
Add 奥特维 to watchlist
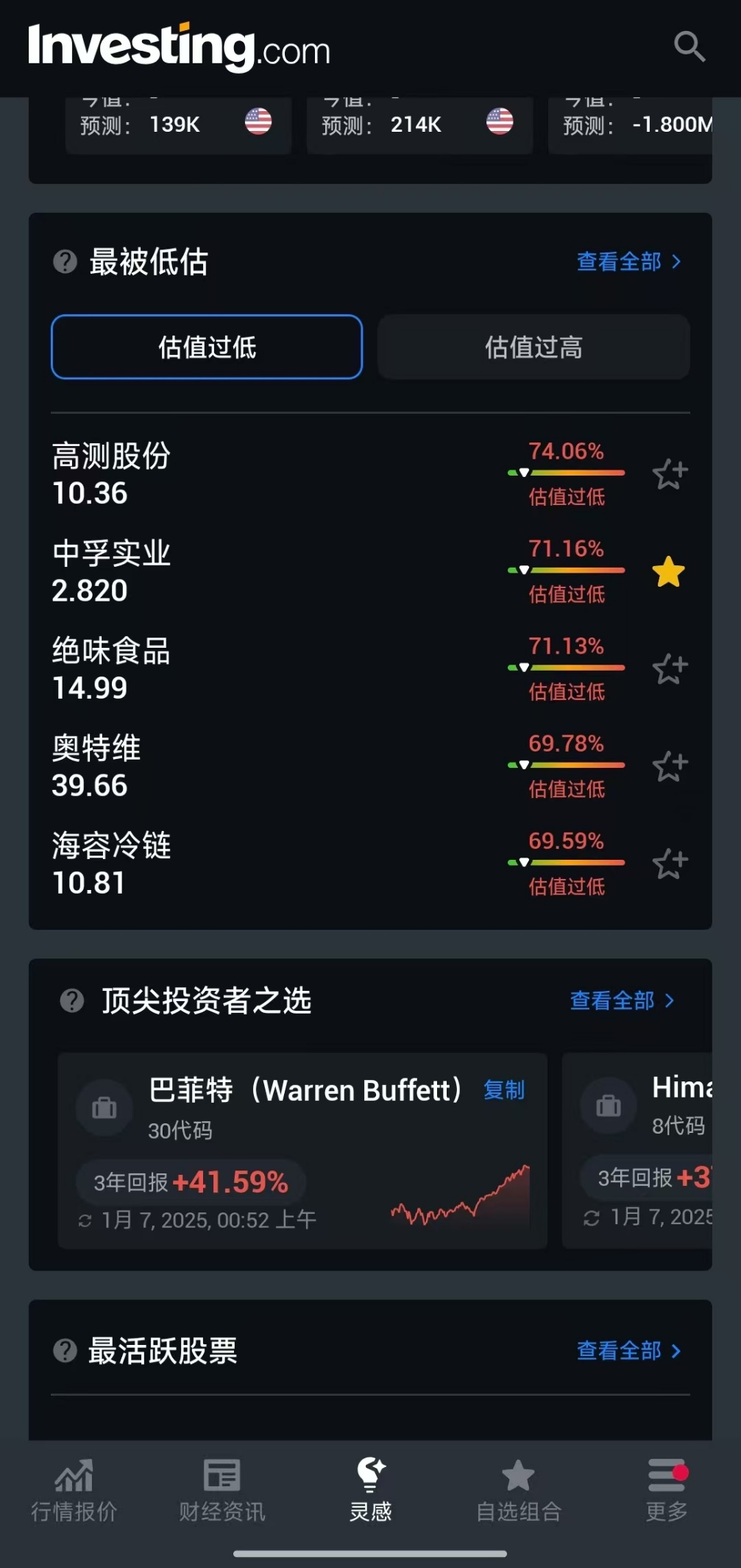pyautogui.click(x=670, y=766)
